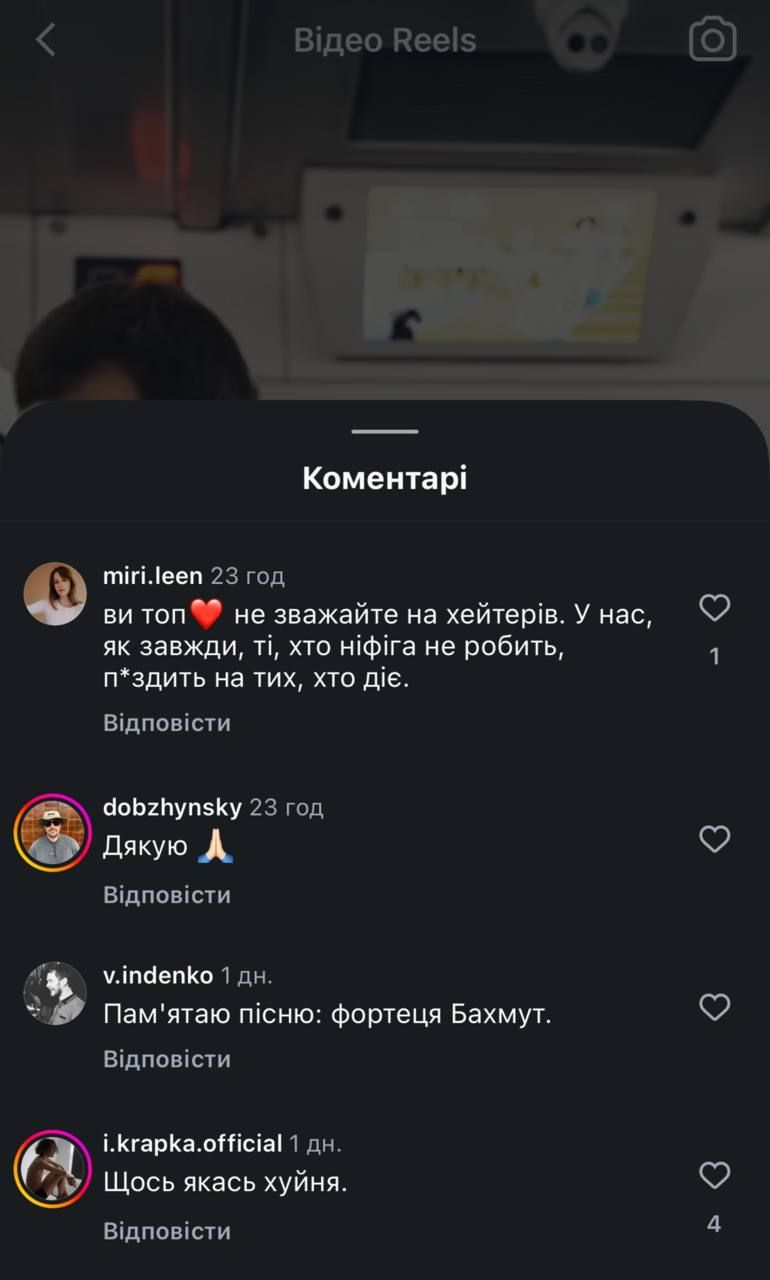View i.krapka.official's story from the avatar
This screenshot has width=770, height=1280.
[53, 1169]
